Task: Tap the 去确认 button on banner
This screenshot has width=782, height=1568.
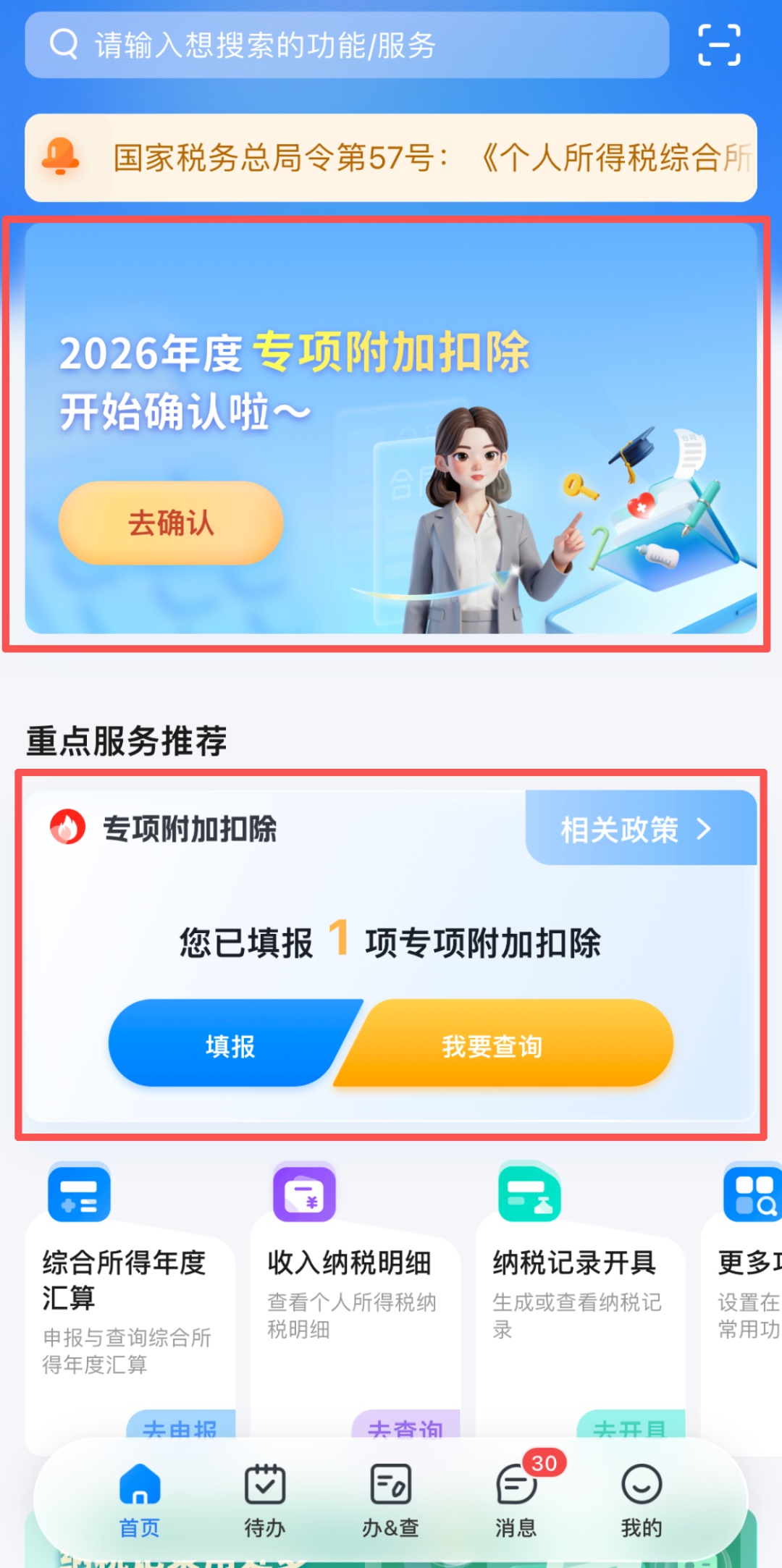Action: click(x=171, y=523)
